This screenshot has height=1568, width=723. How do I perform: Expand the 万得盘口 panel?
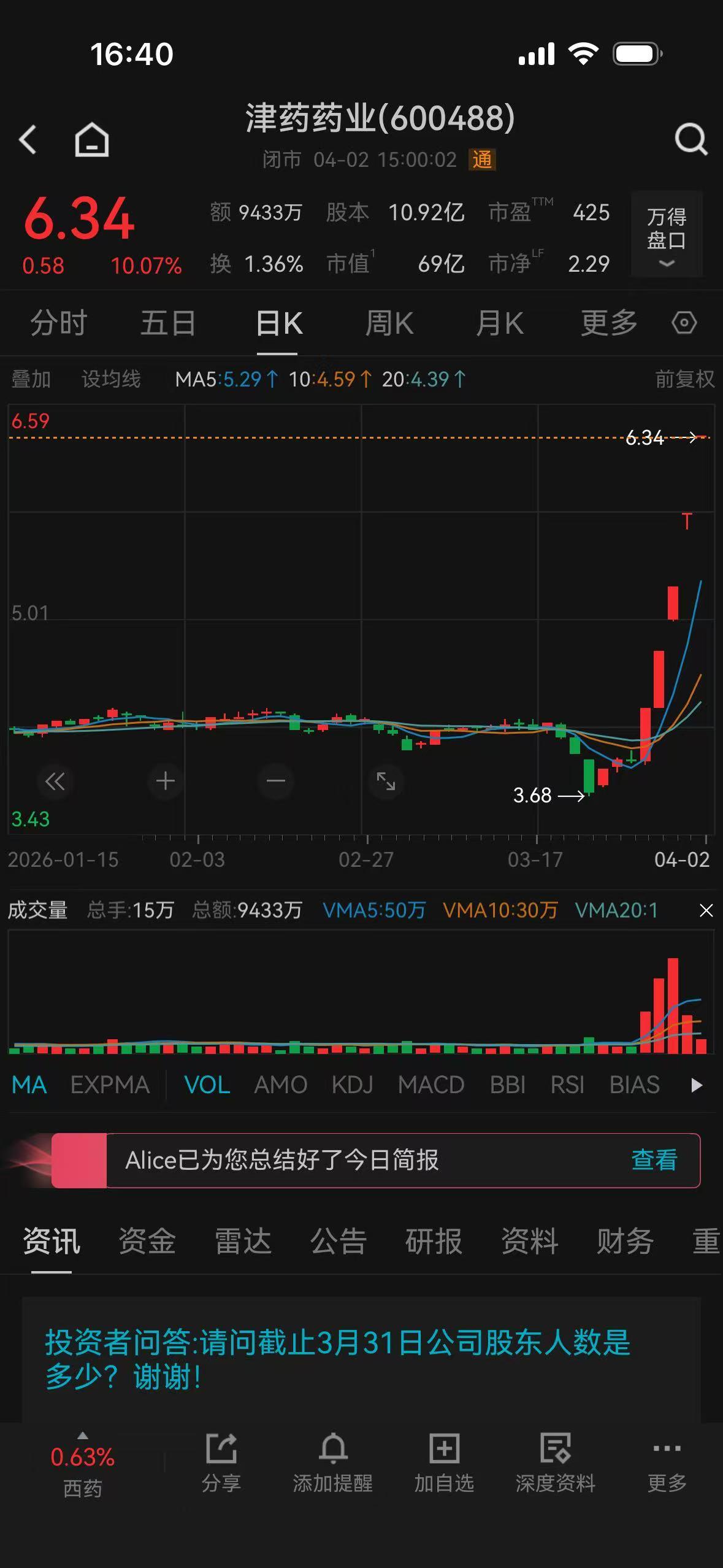(667, 235)
